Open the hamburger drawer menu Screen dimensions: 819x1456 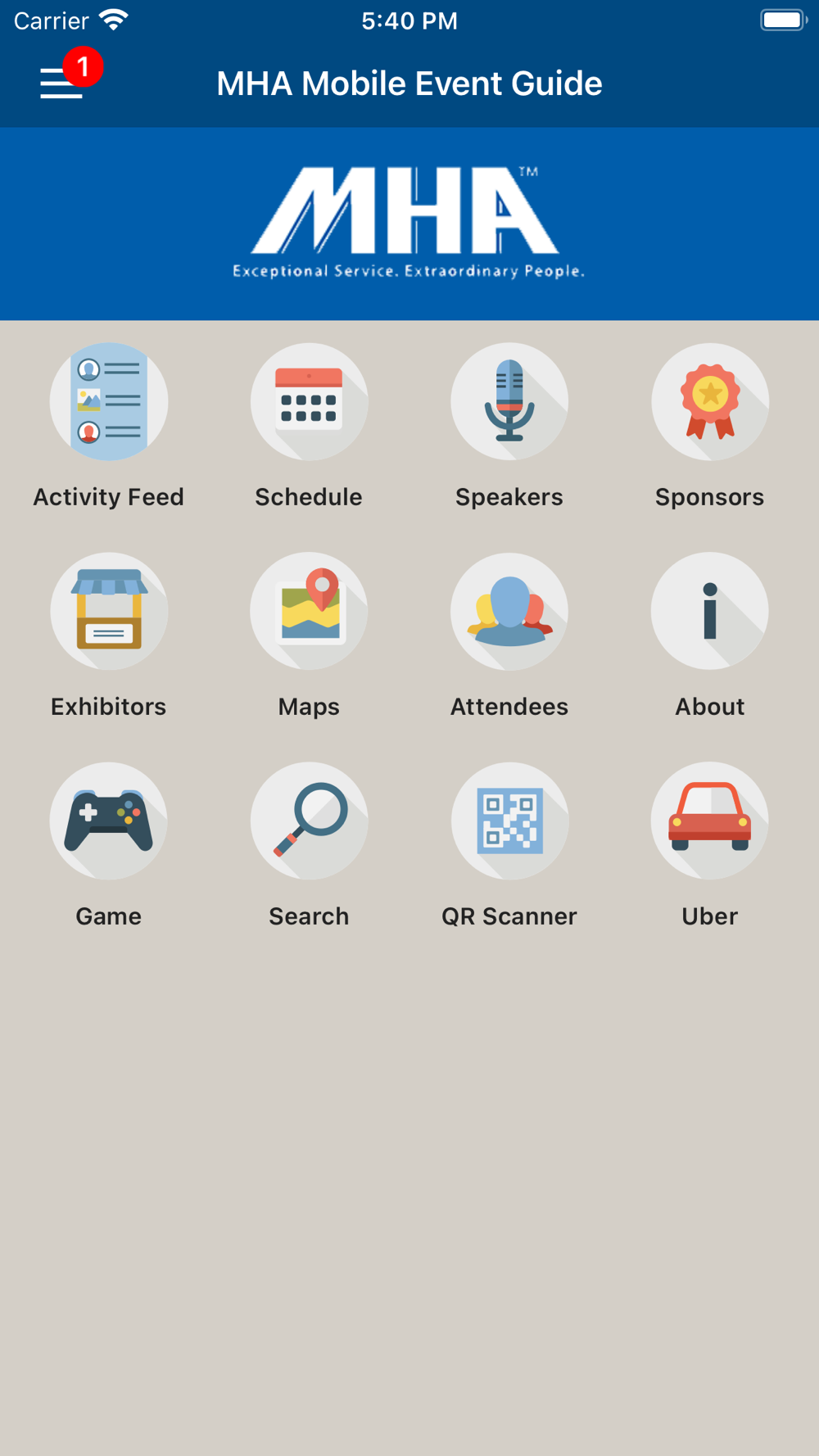[61, 84]
